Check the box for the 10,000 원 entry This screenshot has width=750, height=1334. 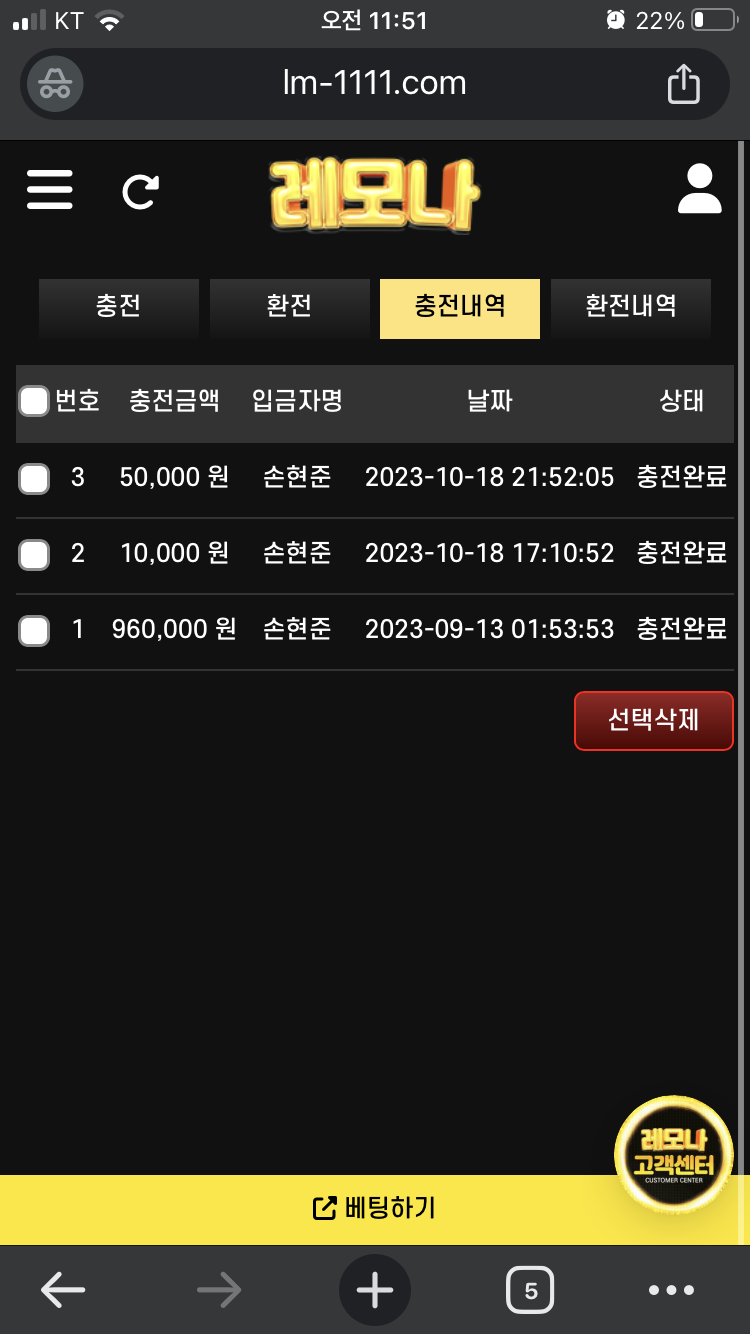coord(34,554)
